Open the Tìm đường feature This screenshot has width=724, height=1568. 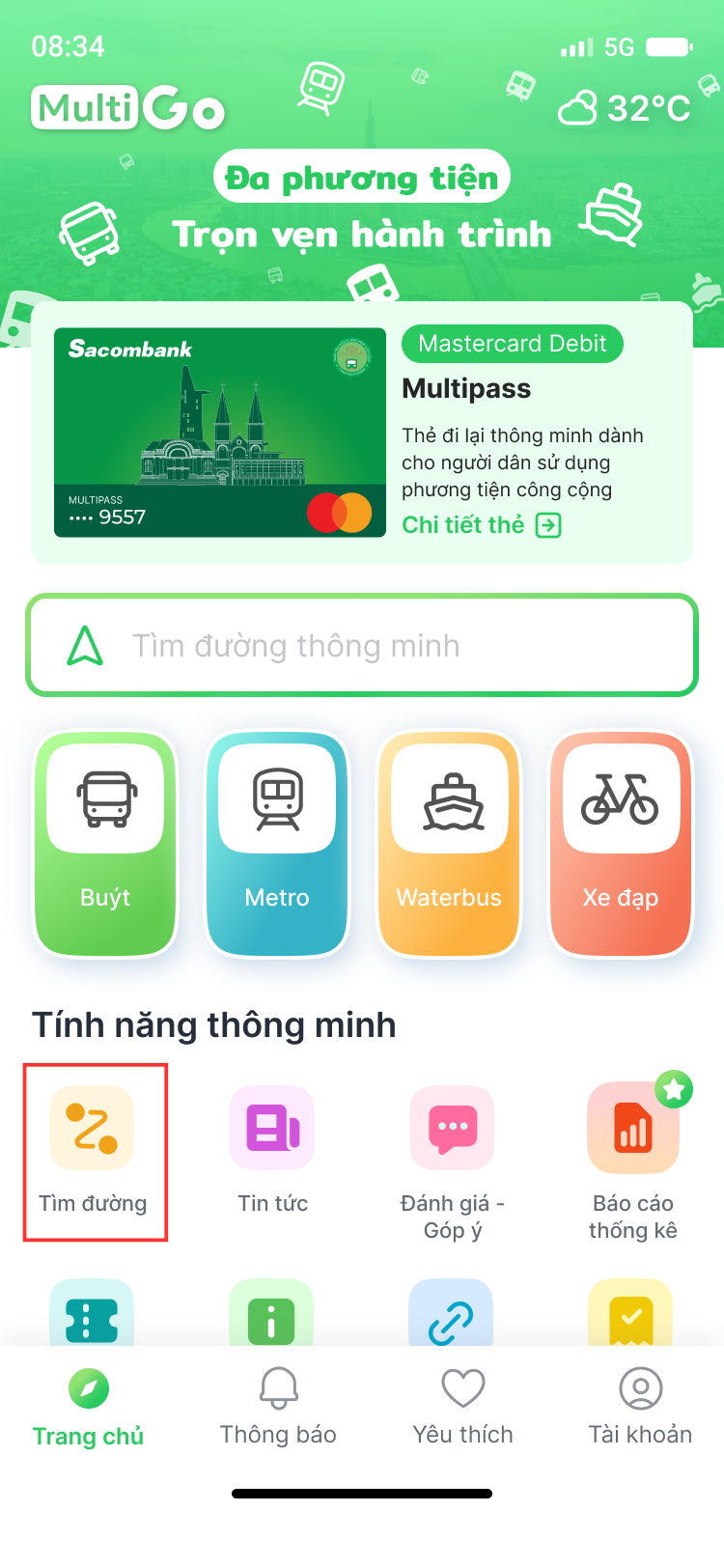click(93, 1149)
